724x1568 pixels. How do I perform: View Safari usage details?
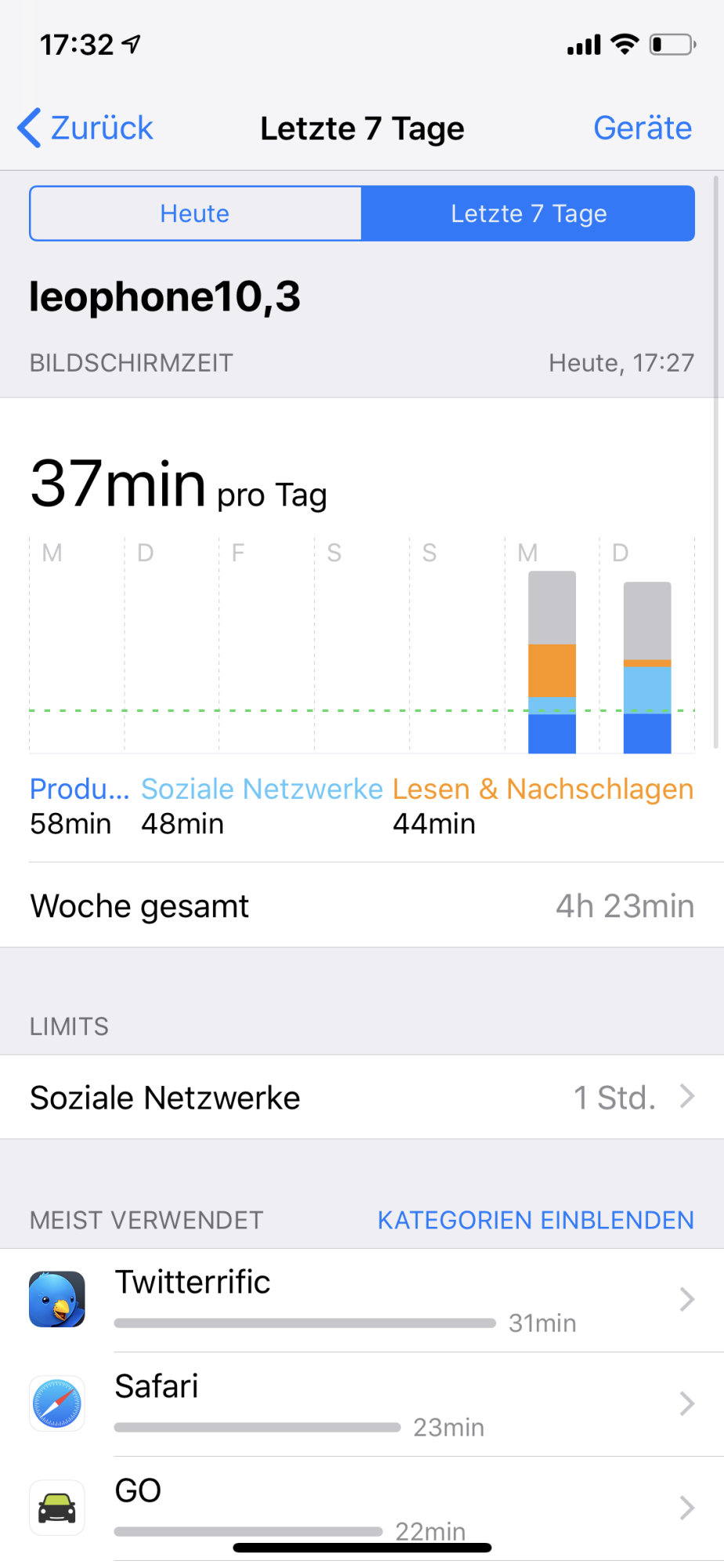[x=362, y=1404]
